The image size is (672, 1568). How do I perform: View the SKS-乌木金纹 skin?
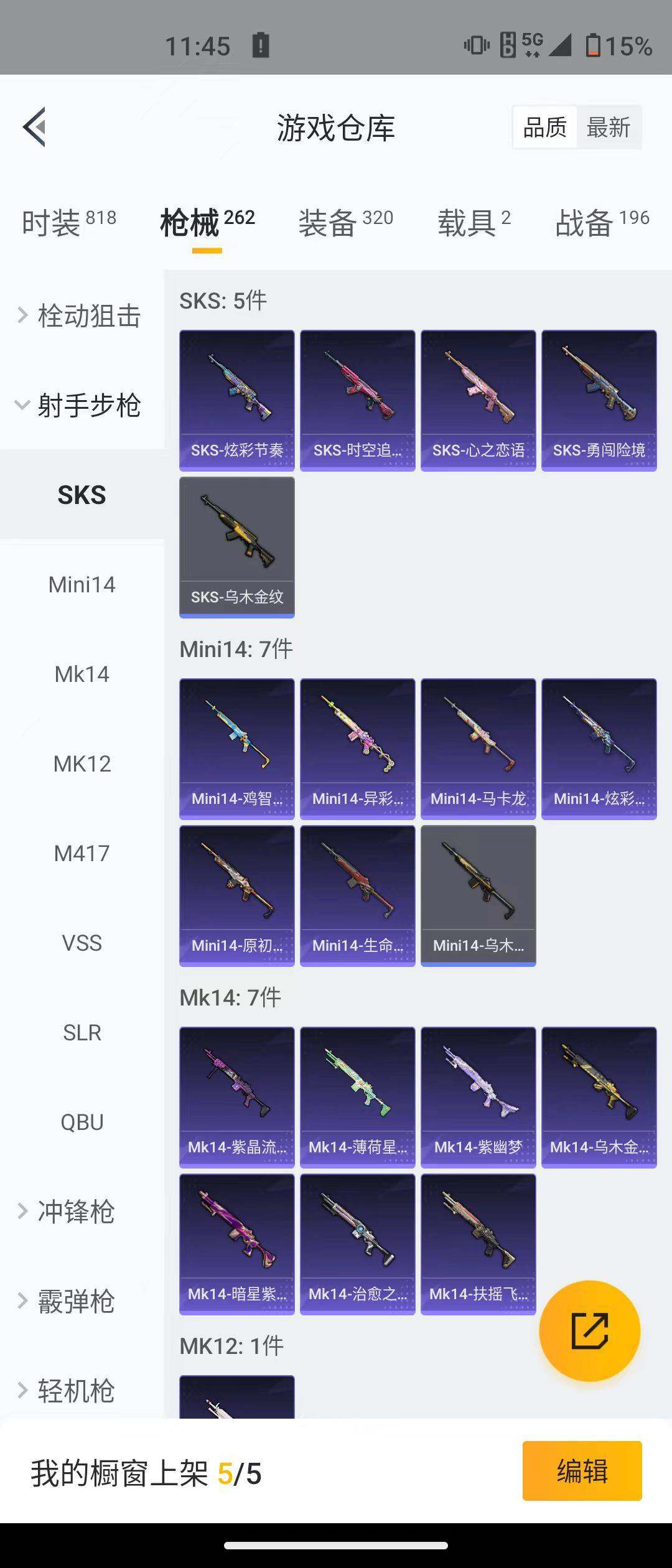click(236, 547)
